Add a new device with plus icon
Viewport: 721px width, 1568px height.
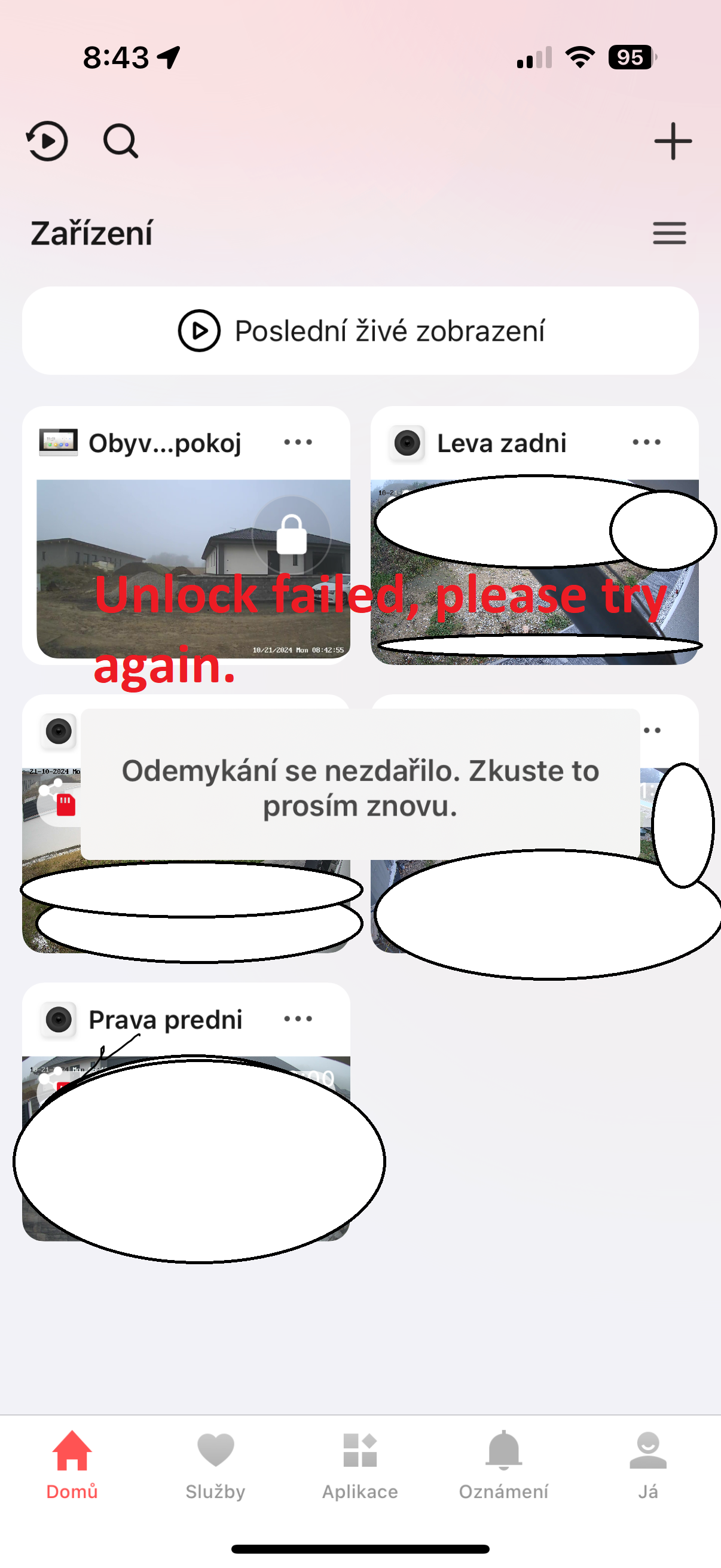coord(673,141)
